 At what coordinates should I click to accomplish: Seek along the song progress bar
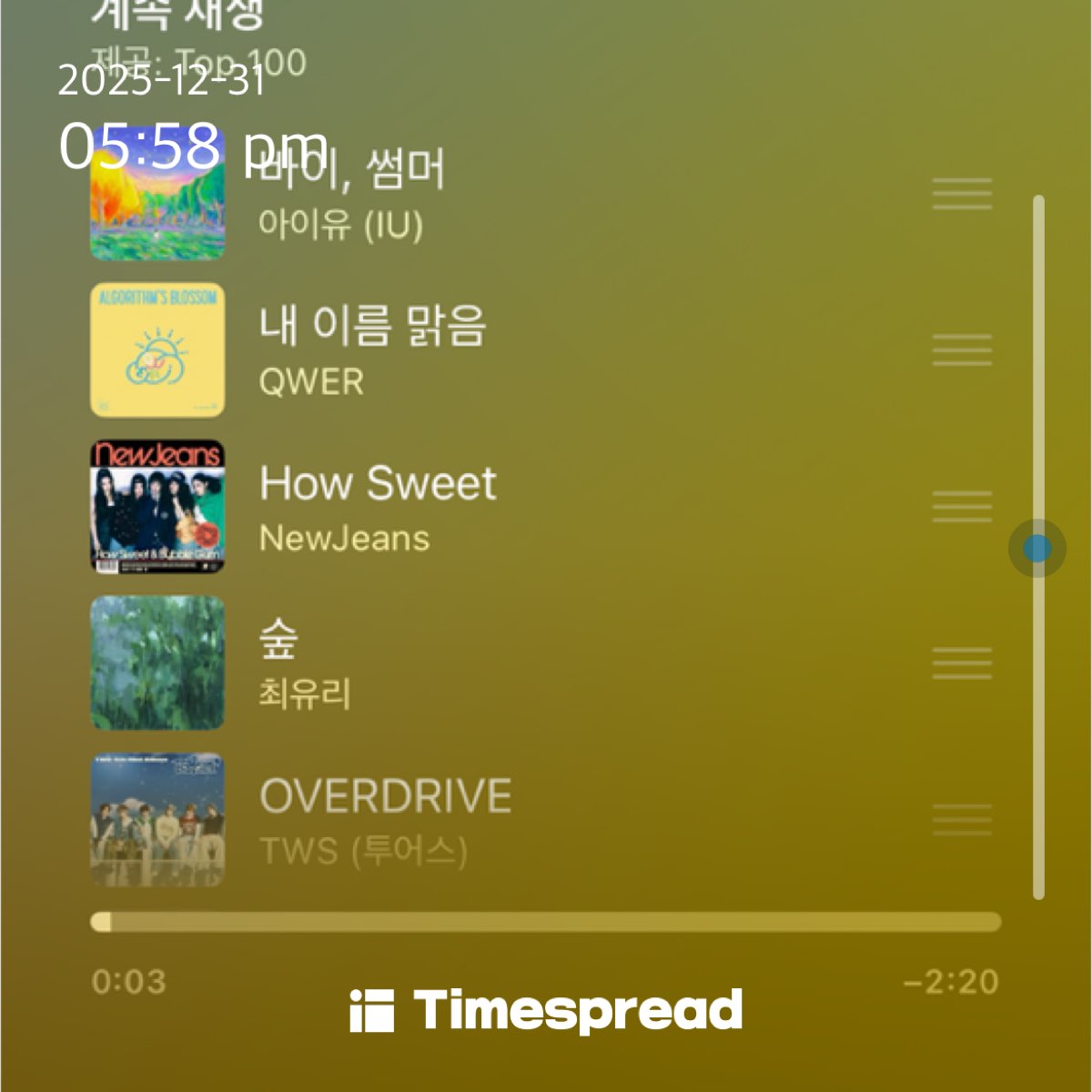[546, 922]
